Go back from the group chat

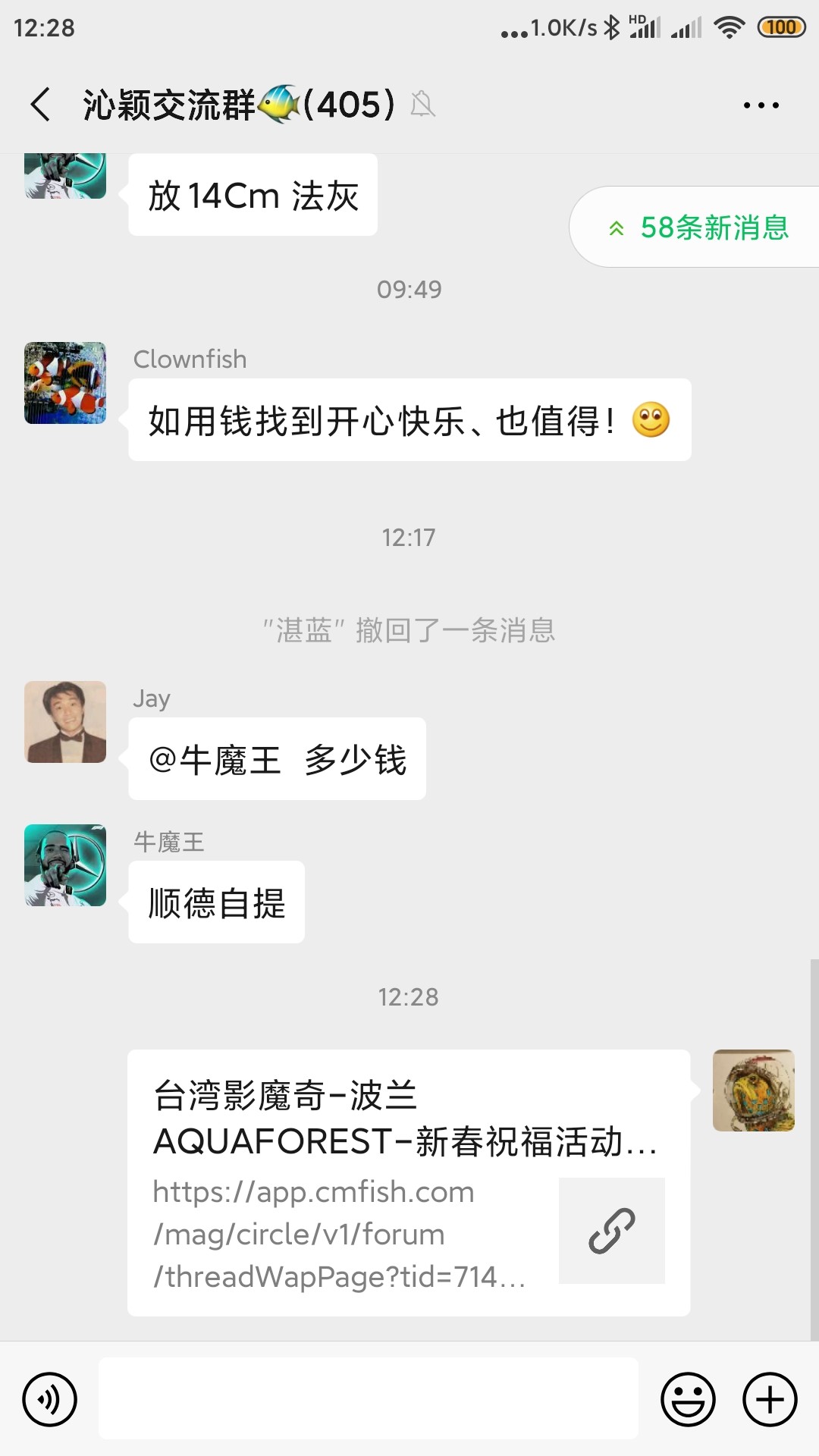click(x=41, y=105)
